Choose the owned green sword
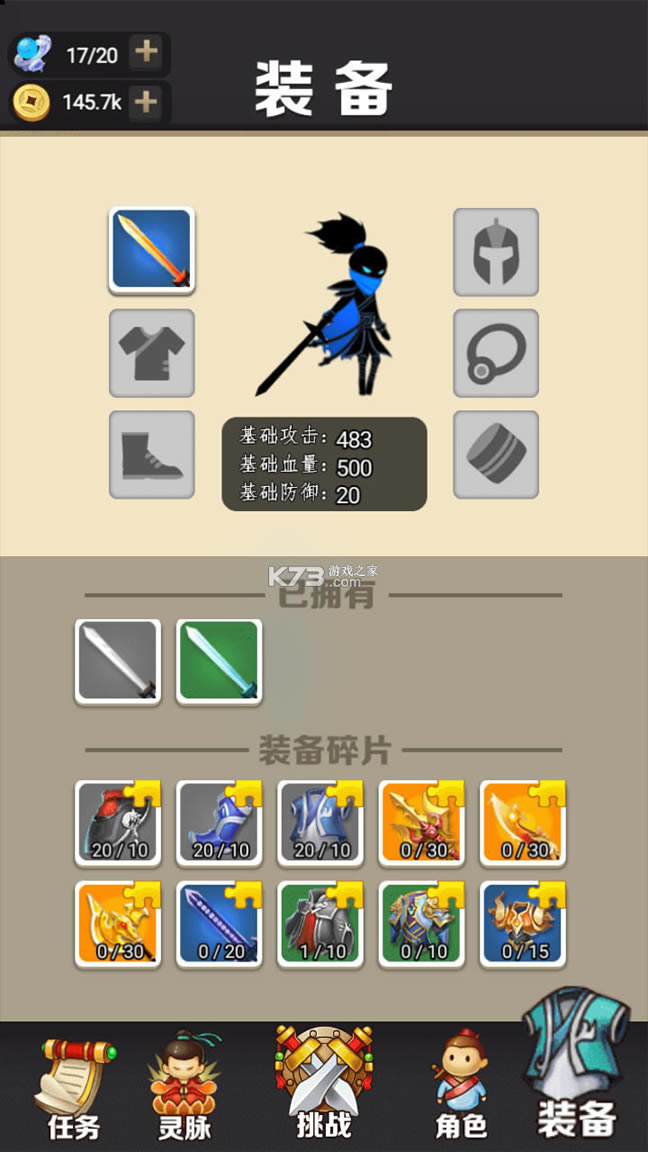648x1152 pixels. 219,662
